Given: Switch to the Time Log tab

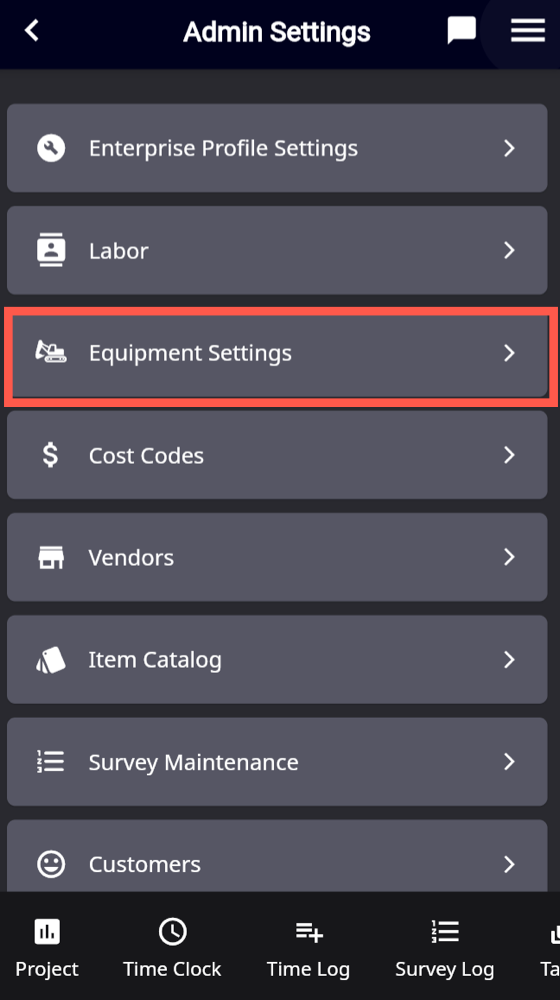Looking at the screenshot, I should tap(309, 949).
